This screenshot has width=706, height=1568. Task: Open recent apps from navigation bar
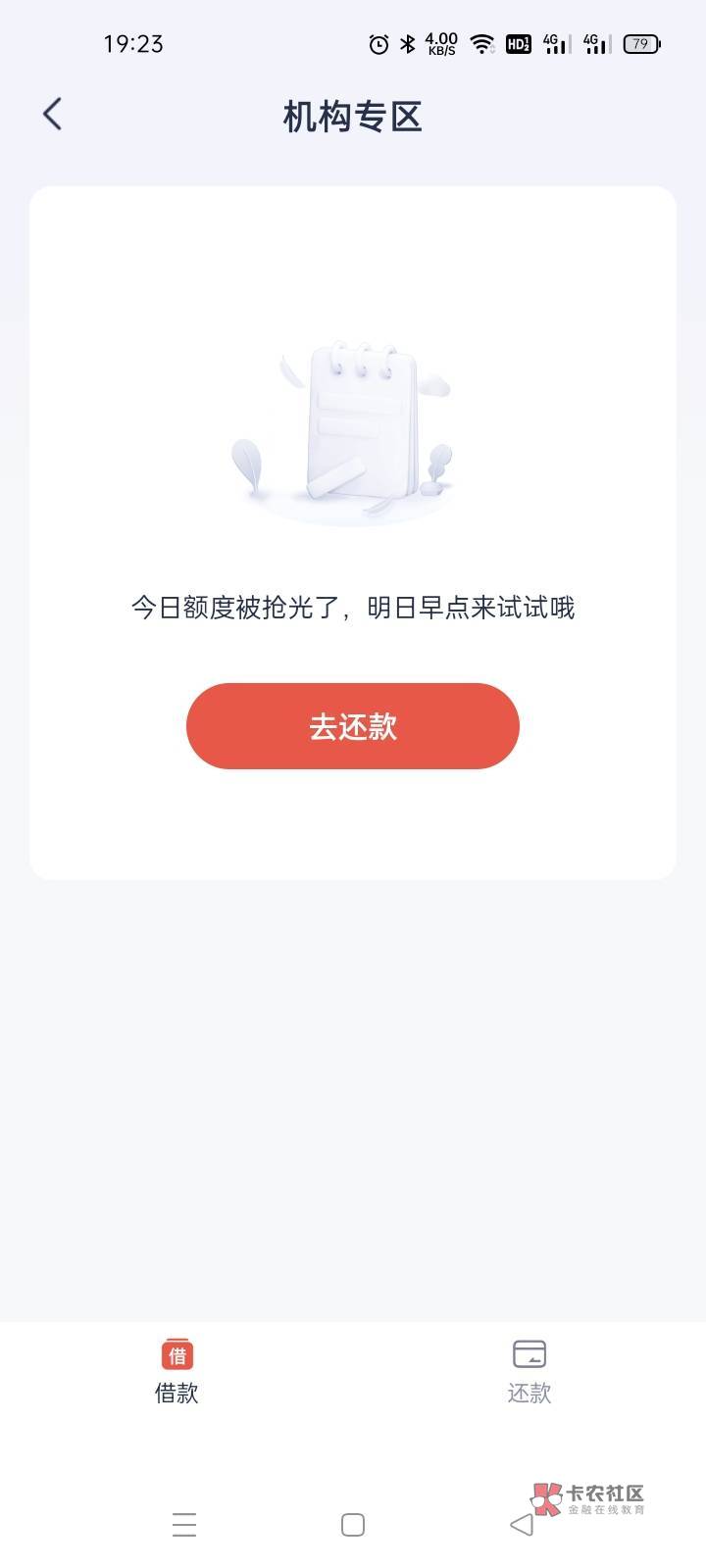coord(184,1525)
